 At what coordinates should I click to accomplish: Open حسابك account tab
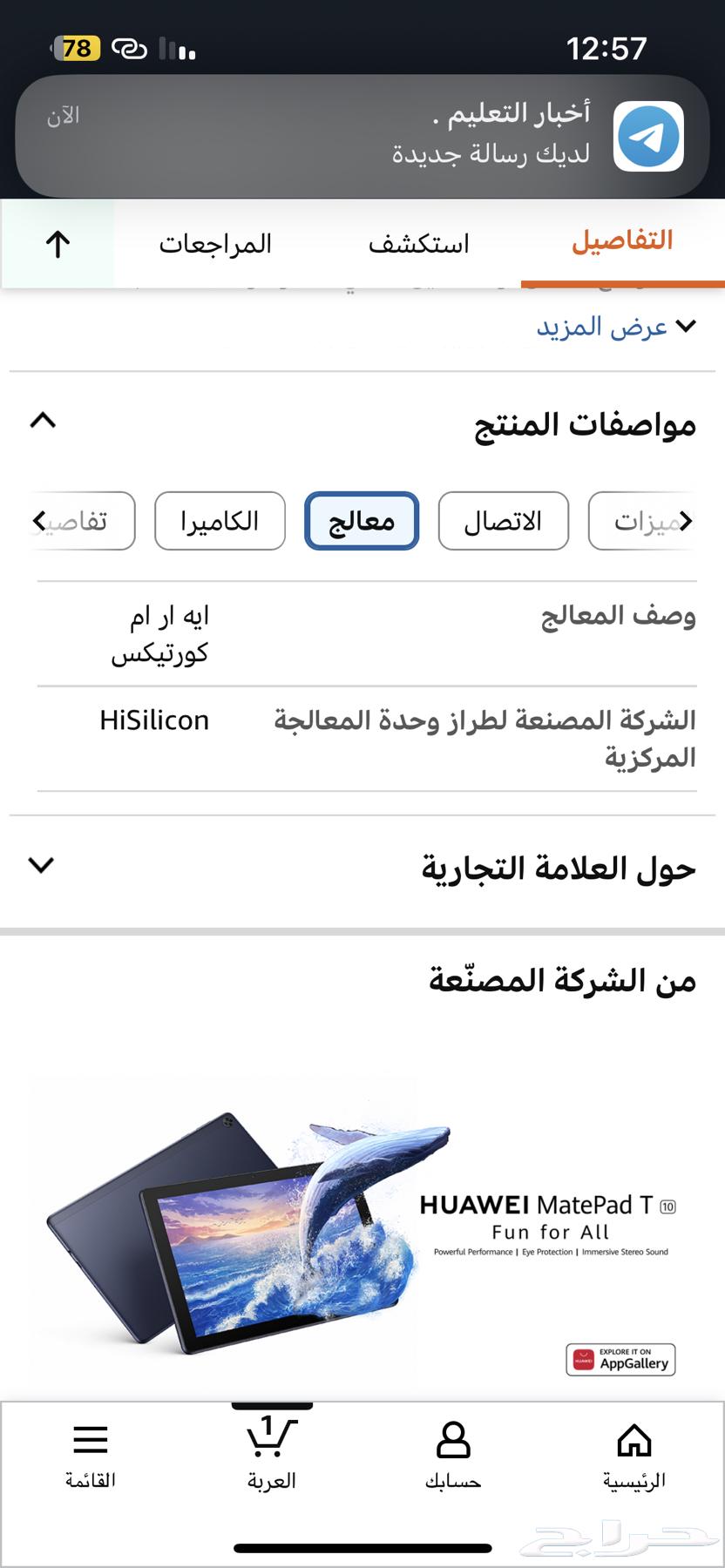[x=453, y=1456]
